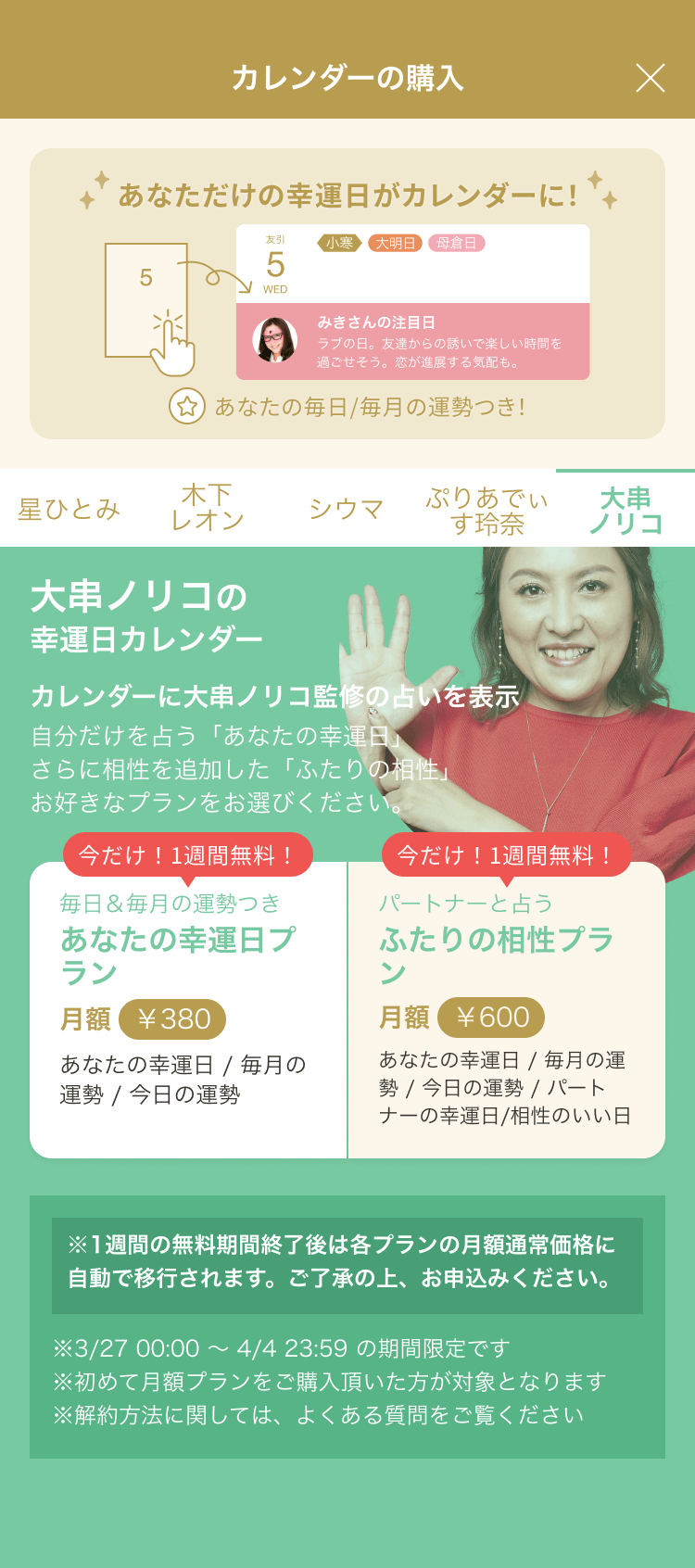Close the カレンダーの購入 dialog
695x1568 pixels.
(x=651, y=79)
